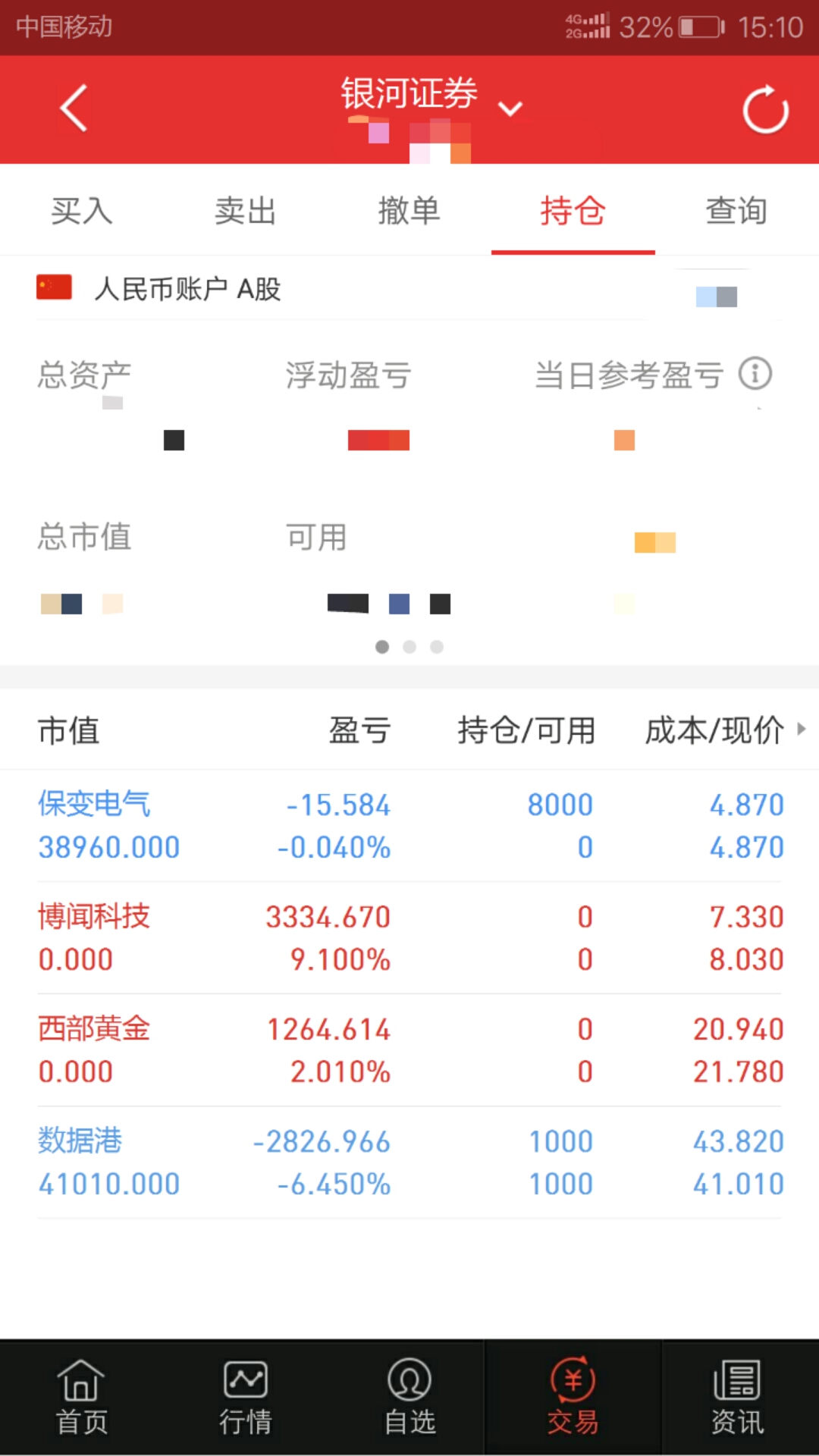The width and height of the screenshot is (819, 1456).
Task: Expand the 银河证券 account dropdown
Action: (x=510, y=109)
